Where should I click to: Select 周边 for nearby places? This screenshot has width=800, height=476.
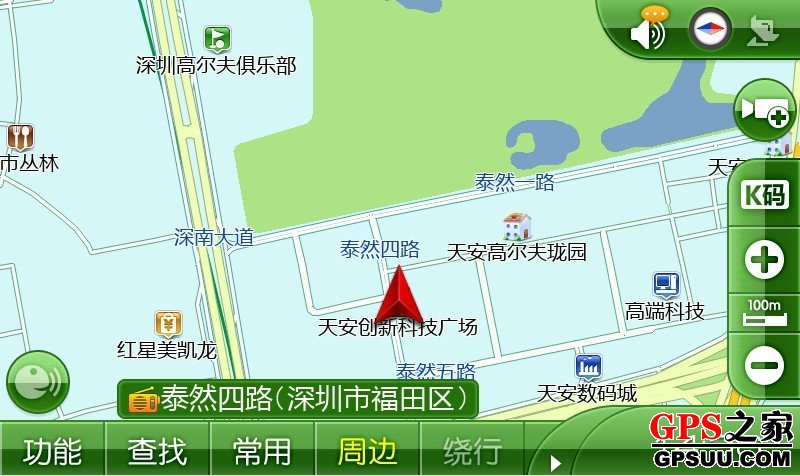click(x=367, y=451)
